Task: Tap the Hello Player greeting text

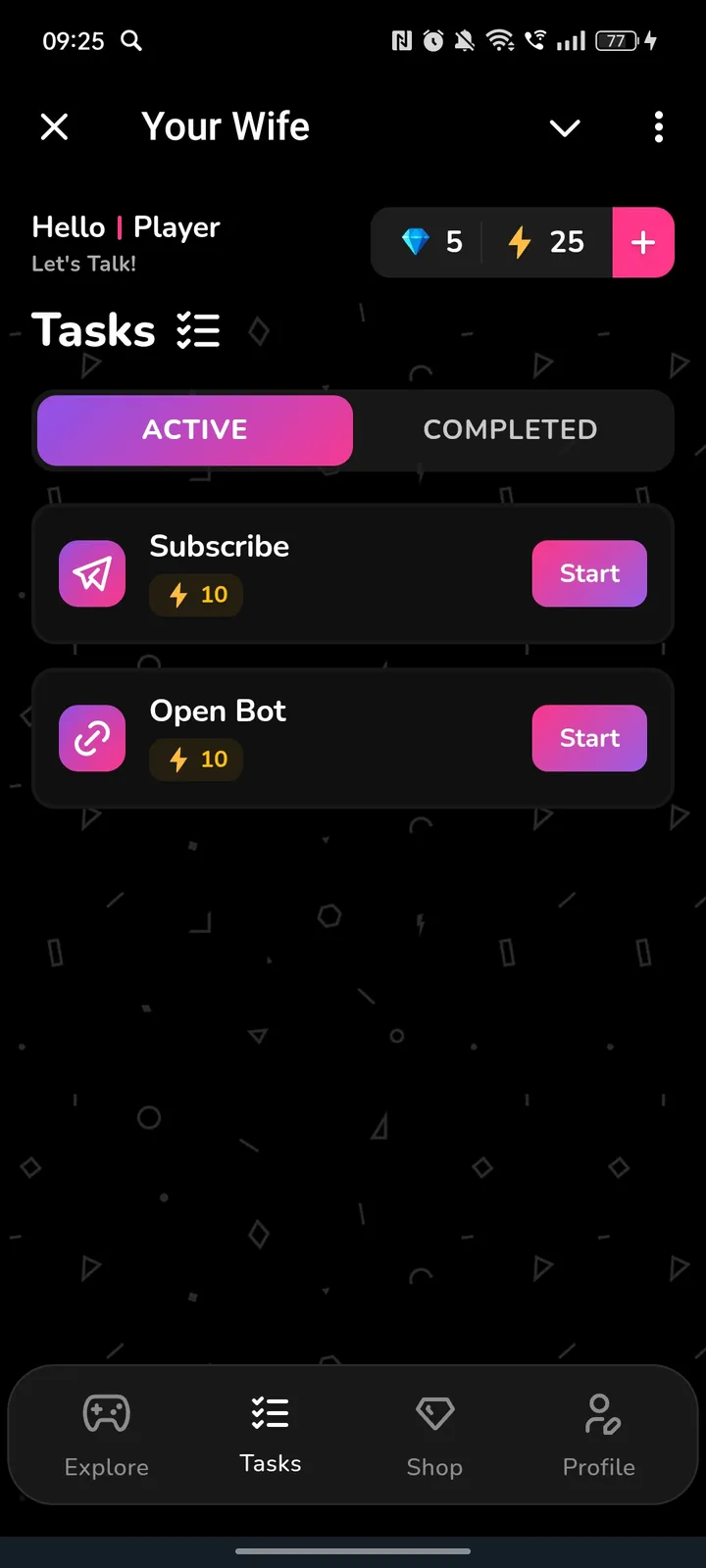Action: pyautogui.click(x=126, y=226)
